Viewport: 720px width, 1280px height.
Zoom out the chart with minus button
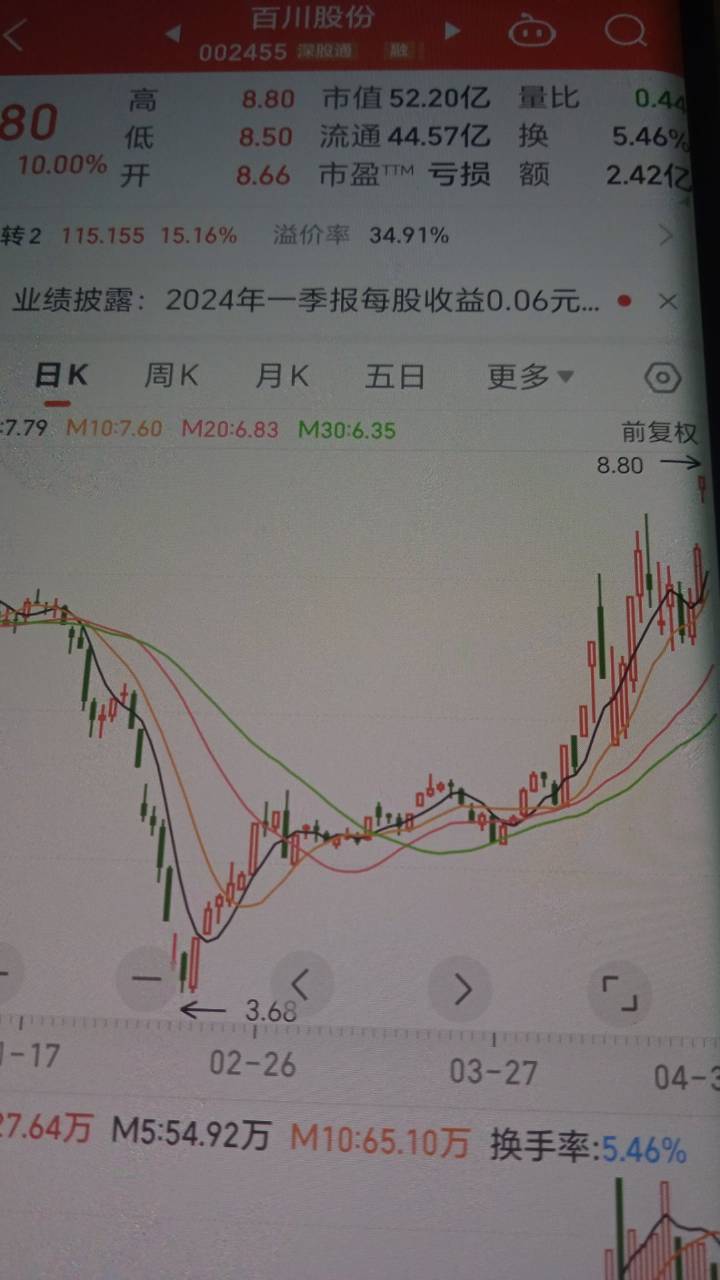[147, 977]
